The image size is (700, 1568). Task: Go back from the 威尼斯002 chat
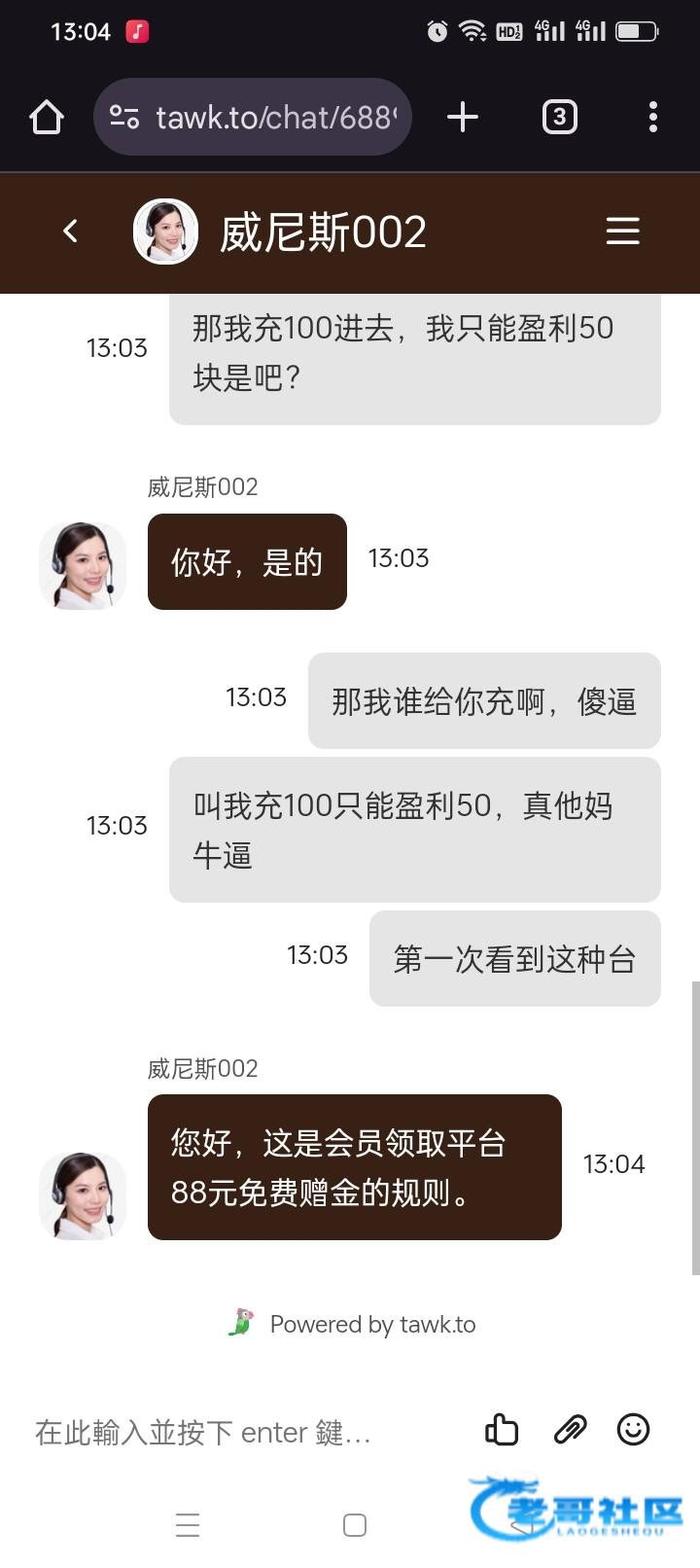coord(70,232)
